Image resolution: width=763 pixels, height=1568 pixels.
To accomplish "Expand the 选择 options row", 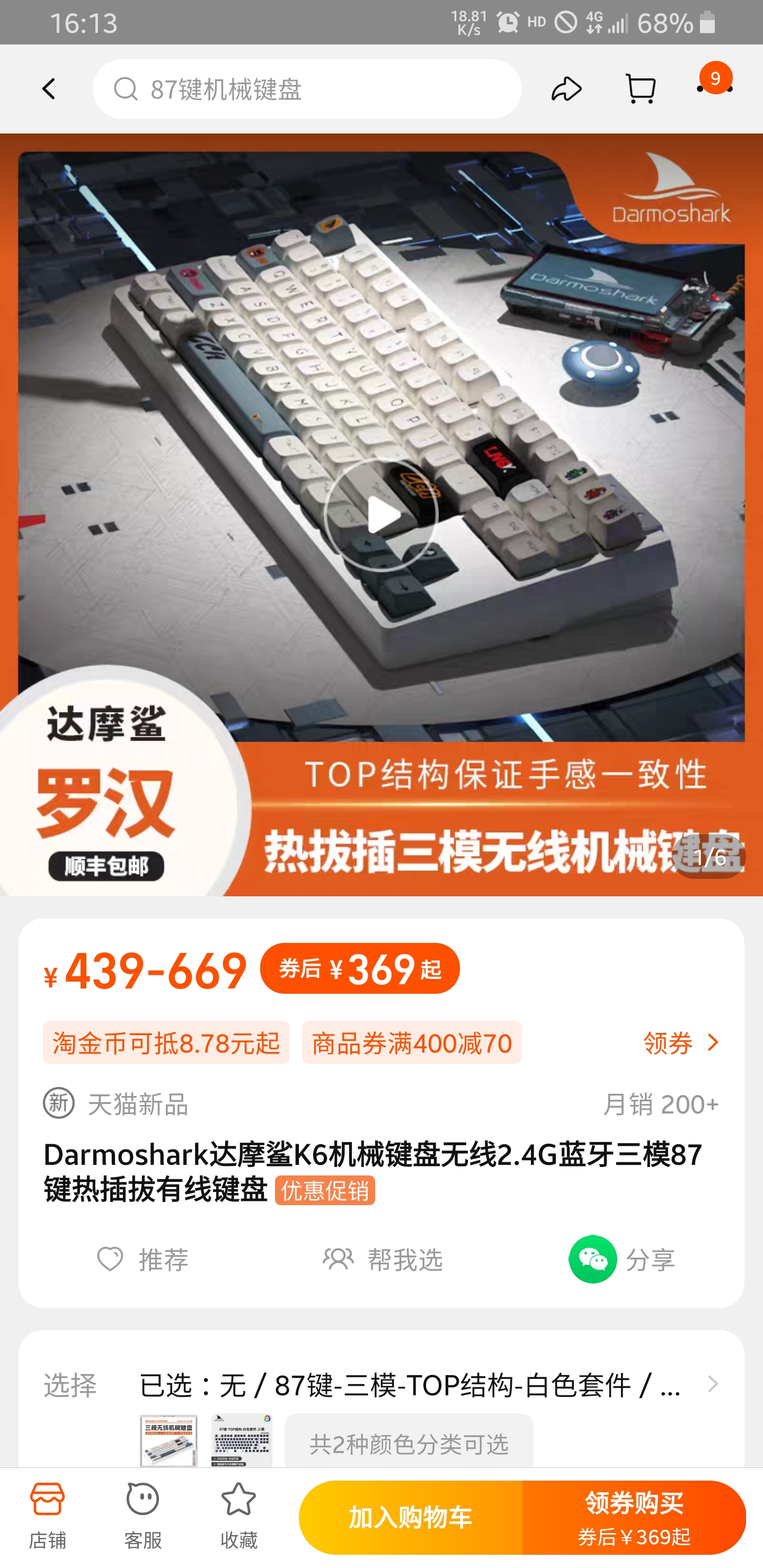I will click(x=409, y=1385).
